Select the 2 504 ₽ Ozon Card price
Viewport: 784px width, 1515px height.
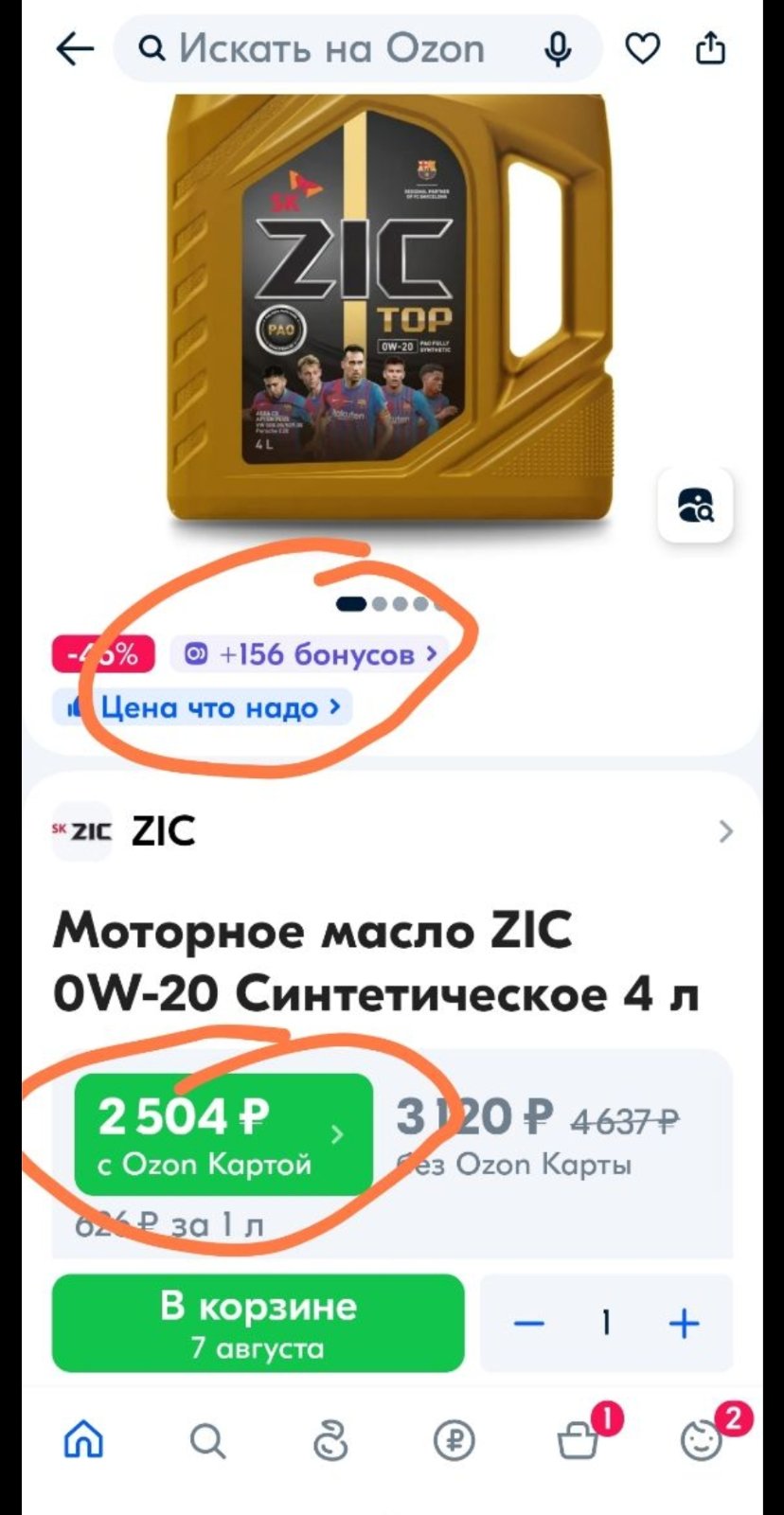pyautogui.click(x=223, y=1134)
